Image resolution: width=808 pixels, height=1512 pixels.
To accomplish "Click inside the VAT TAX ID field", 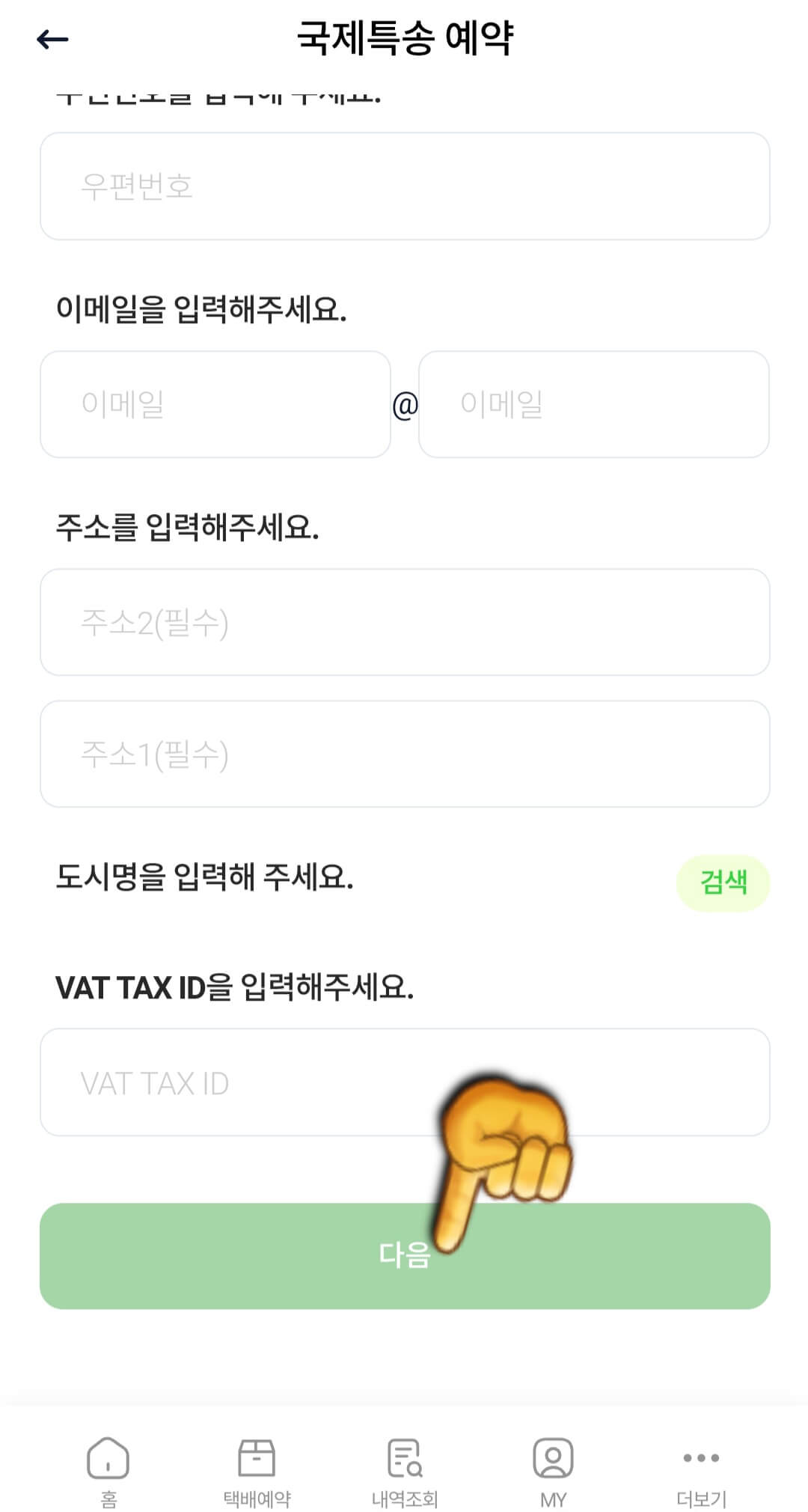I will [224, 1082].
